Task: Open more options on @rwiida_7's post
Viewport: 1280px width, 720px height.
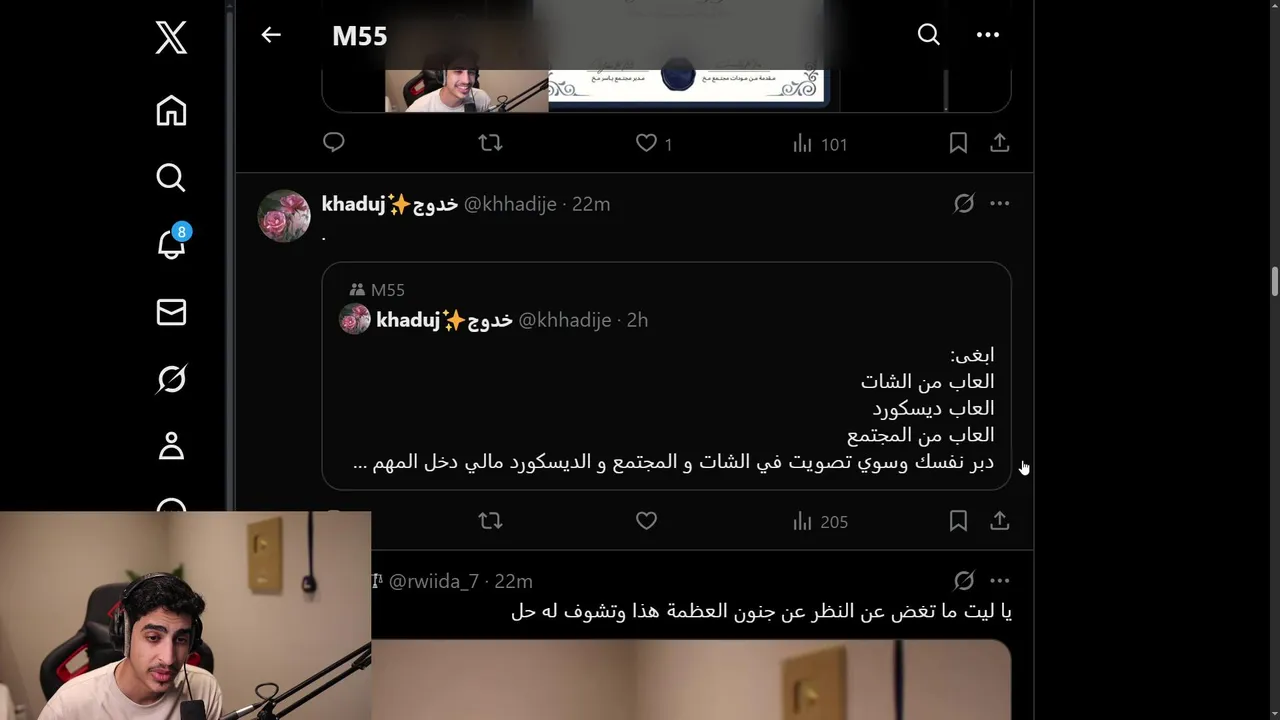Action: tap(1000, 581)
